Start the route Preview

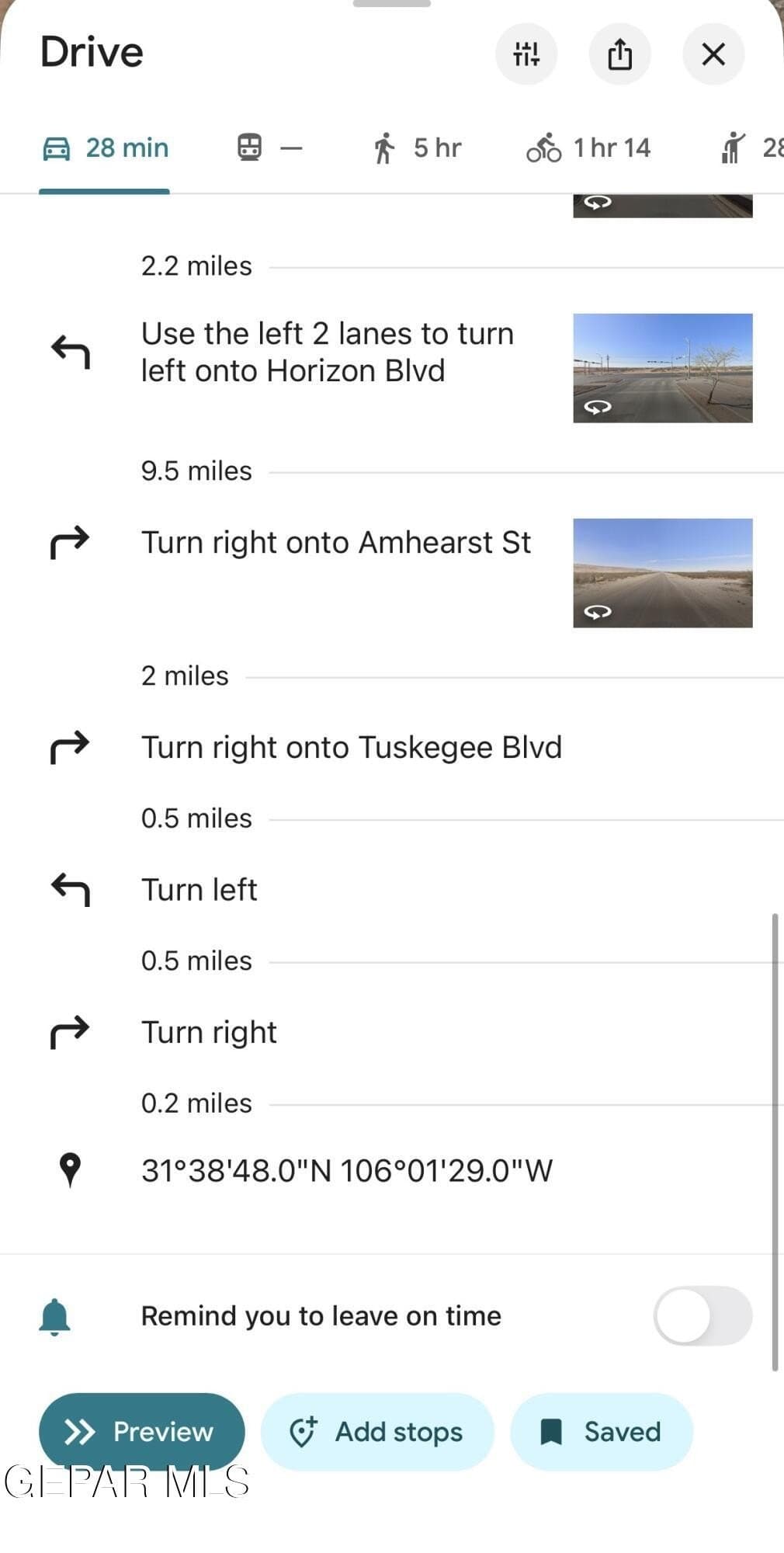coord(141,1431)
